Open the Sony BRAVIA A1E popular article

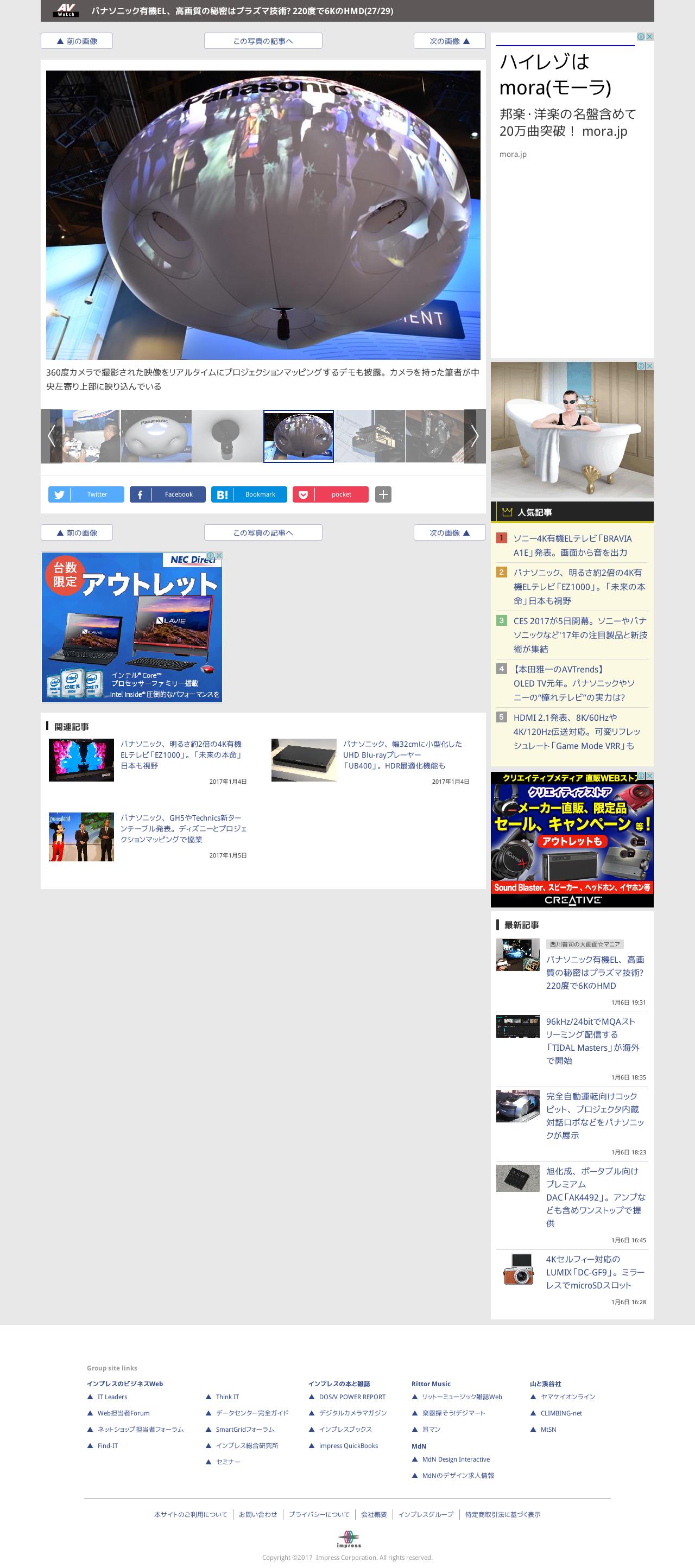click(x=573, y=545)
